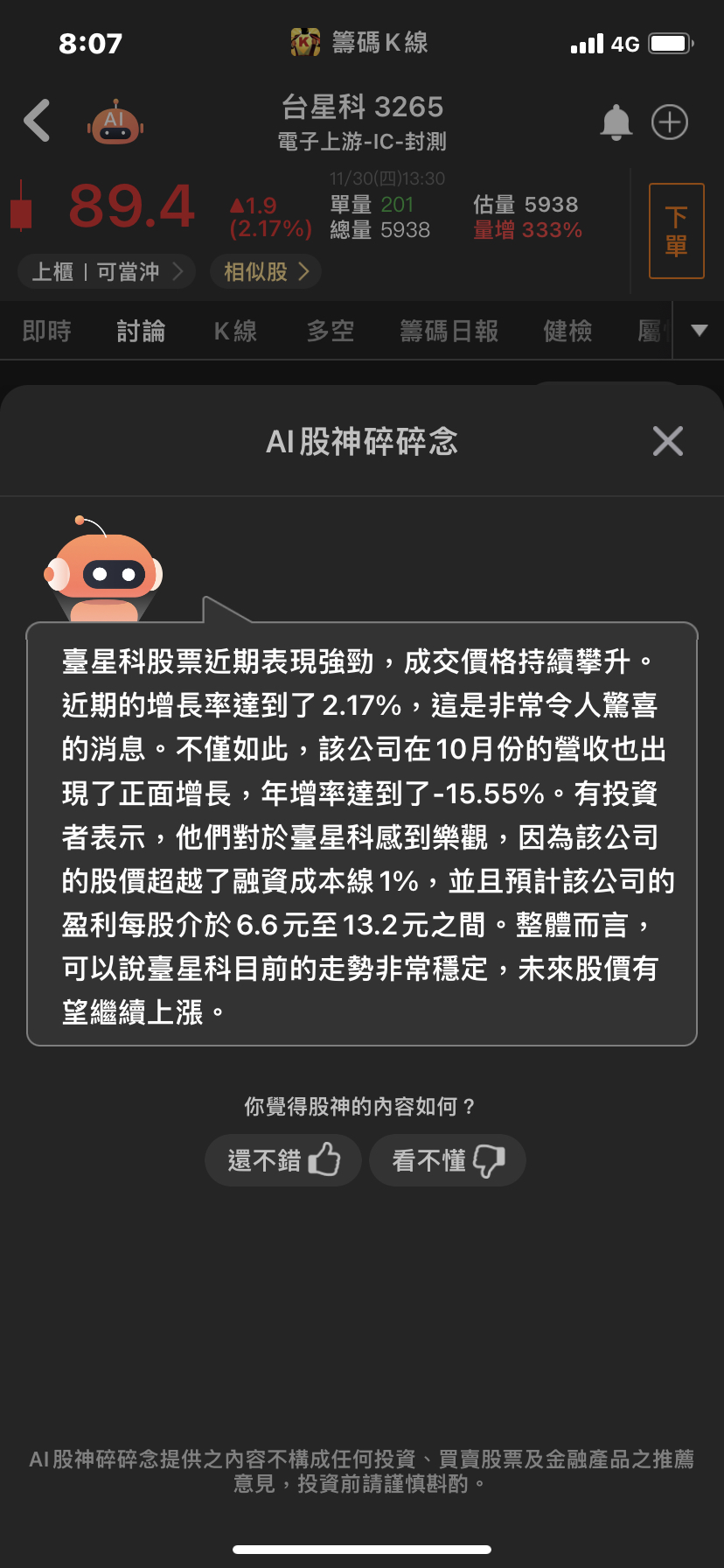
Task: Rate the content 看不懂 thumbs down
Action: point(447,1160)
